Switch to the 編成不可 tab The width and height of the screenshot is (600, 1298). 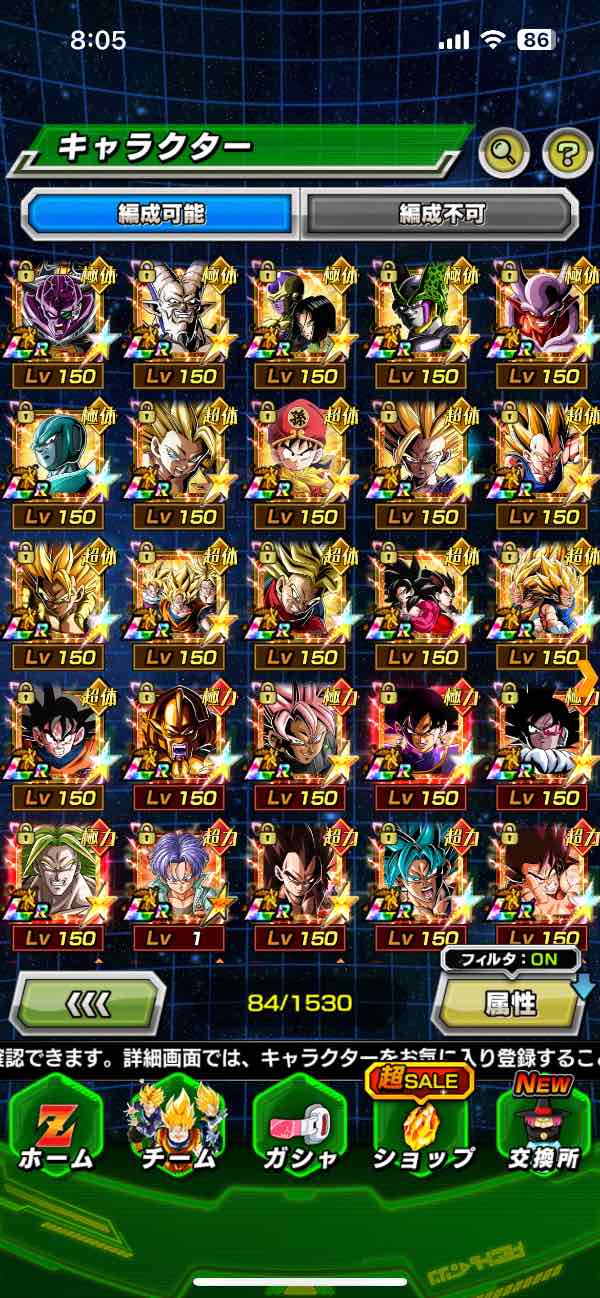pyautogui.click(x=440, y=213)
